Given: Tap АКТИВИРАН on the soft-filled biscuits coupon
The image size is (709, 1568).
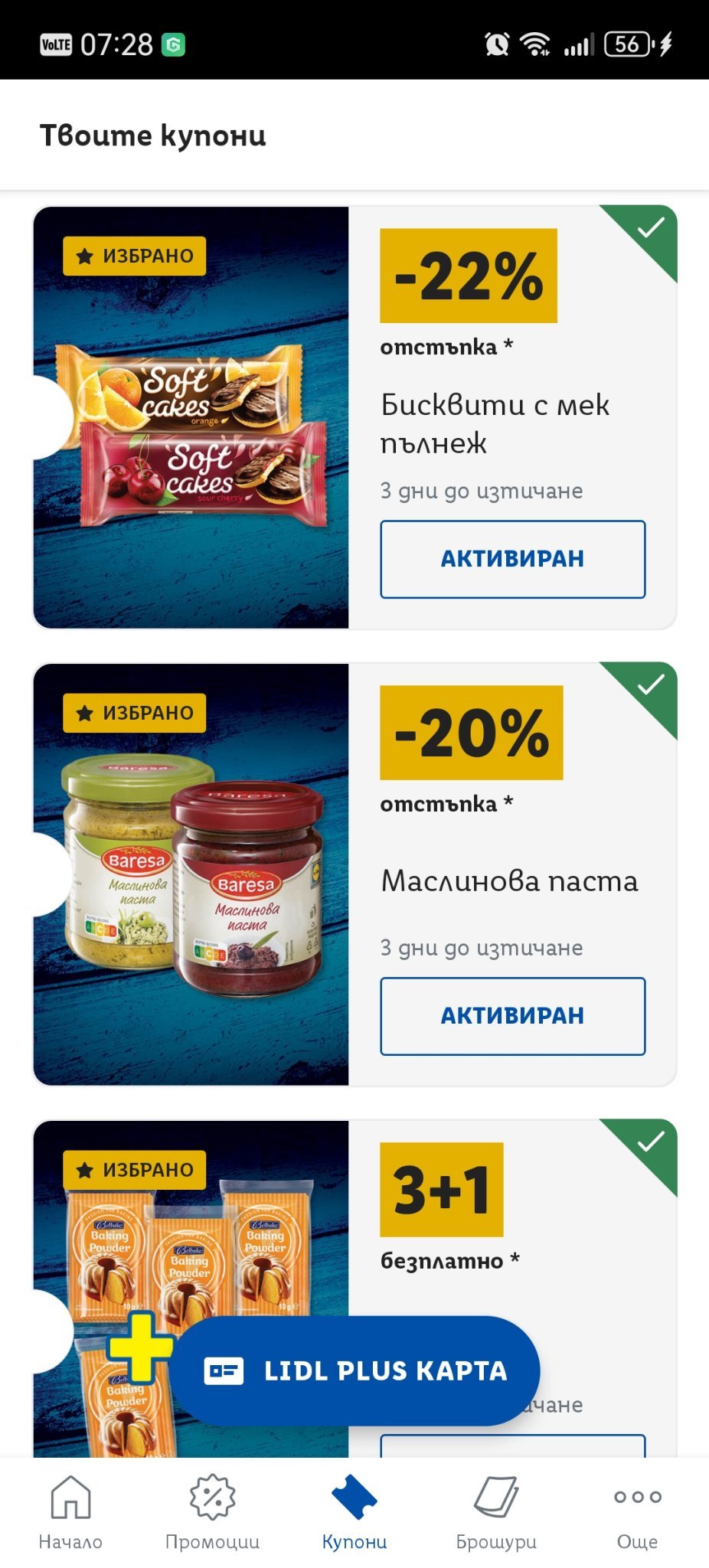Looking at the screenshot, I should pos(512,559).
